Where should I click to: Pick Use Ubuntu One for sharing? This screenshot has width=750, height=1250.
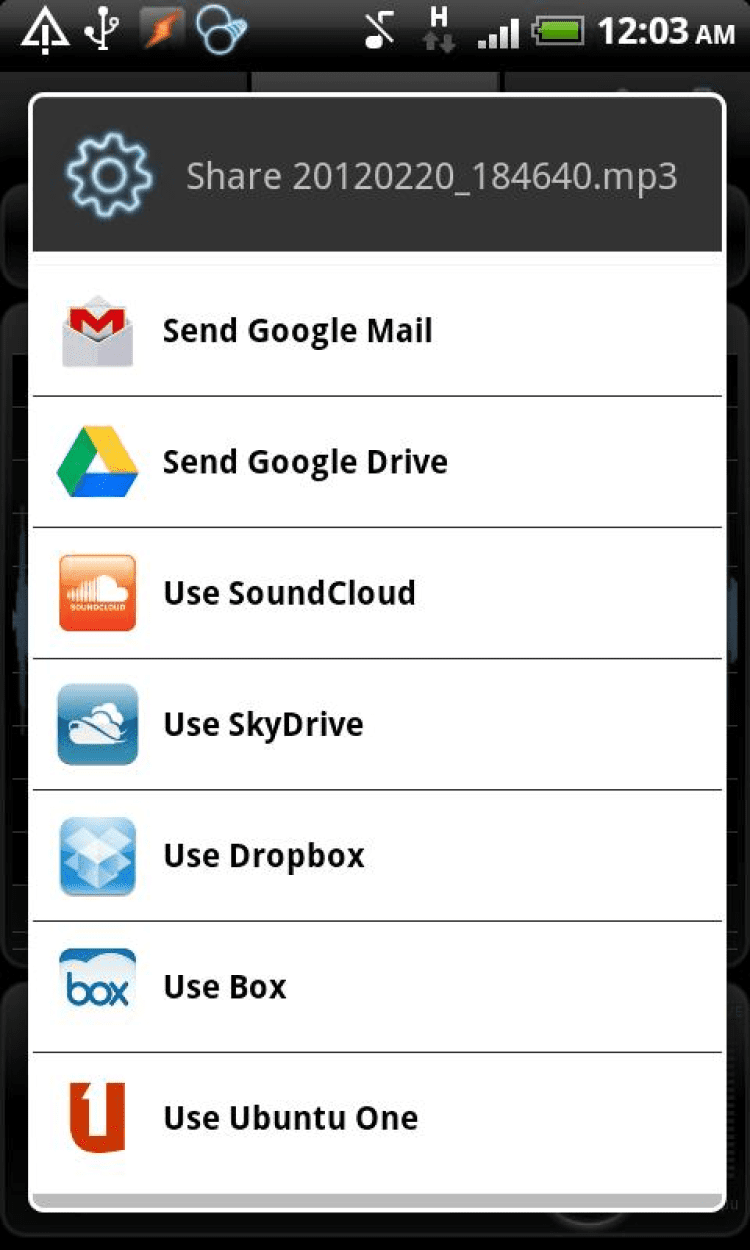tap(377, 1118)
